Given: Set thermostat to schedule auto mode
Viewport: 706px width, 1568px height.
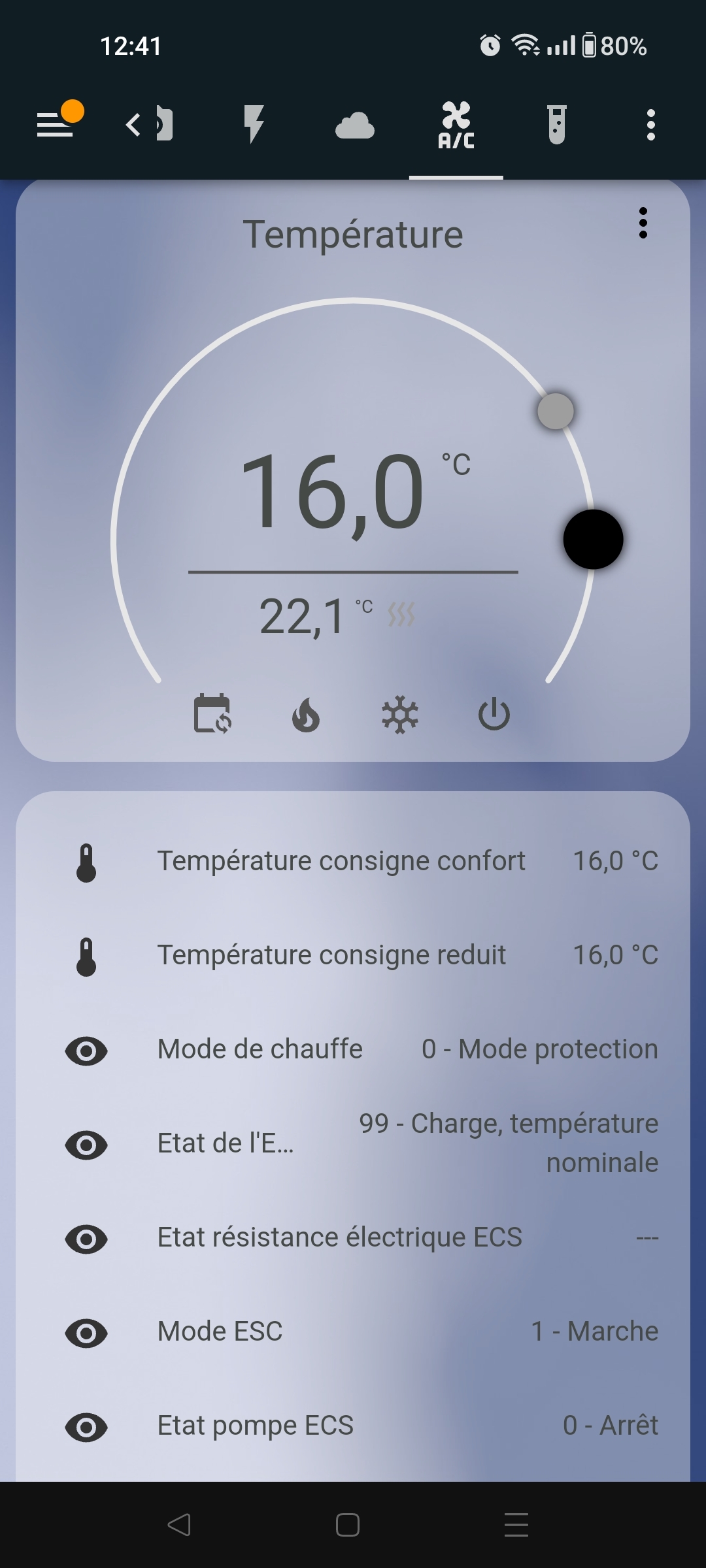Looking at the screenshot, I should click(x=212, y=714).
